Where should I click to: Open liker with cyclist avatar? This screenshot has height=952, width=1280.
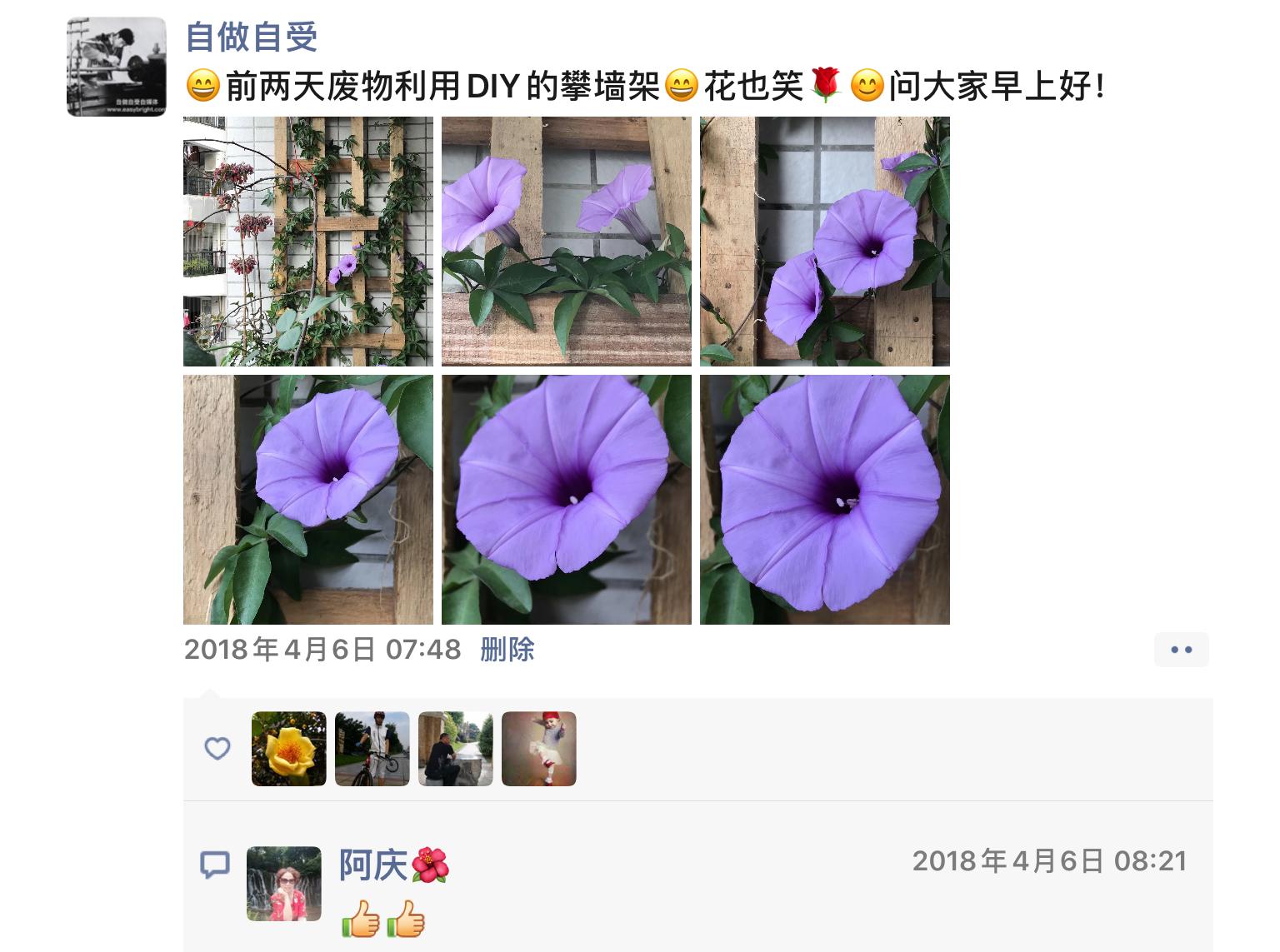(x=372, y=749)
